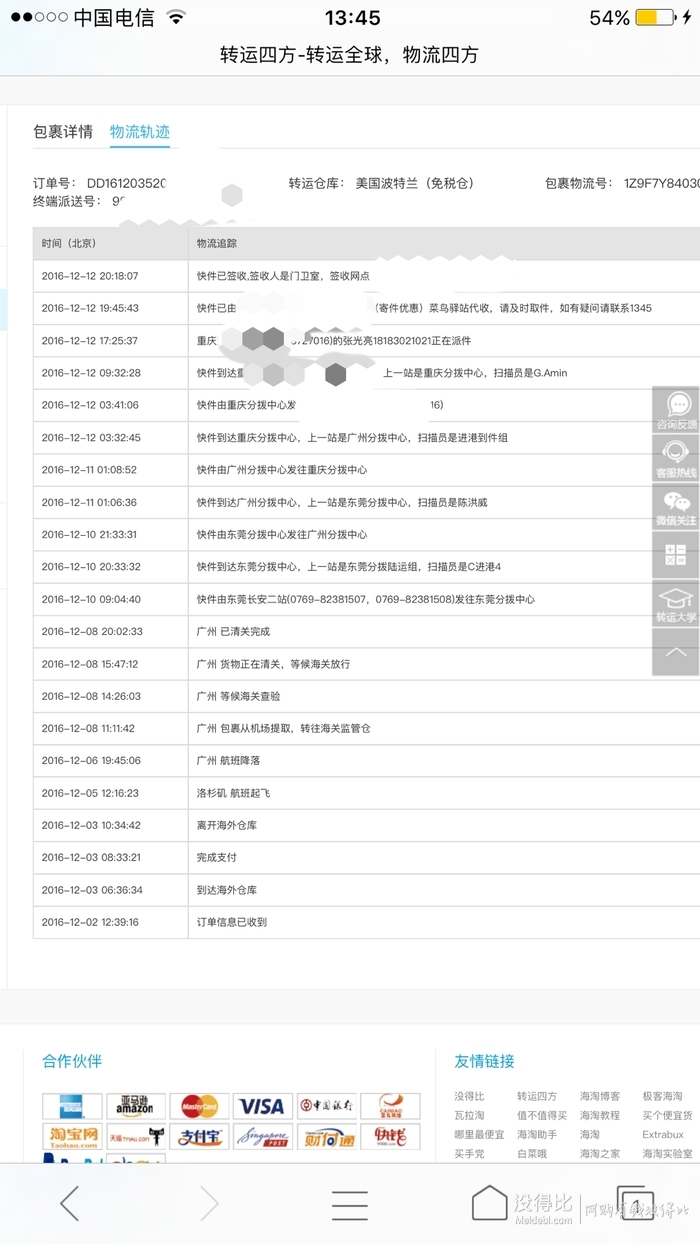Go back with the browser back arrow
The image size is (700, 1244).
coord(69,1204)
